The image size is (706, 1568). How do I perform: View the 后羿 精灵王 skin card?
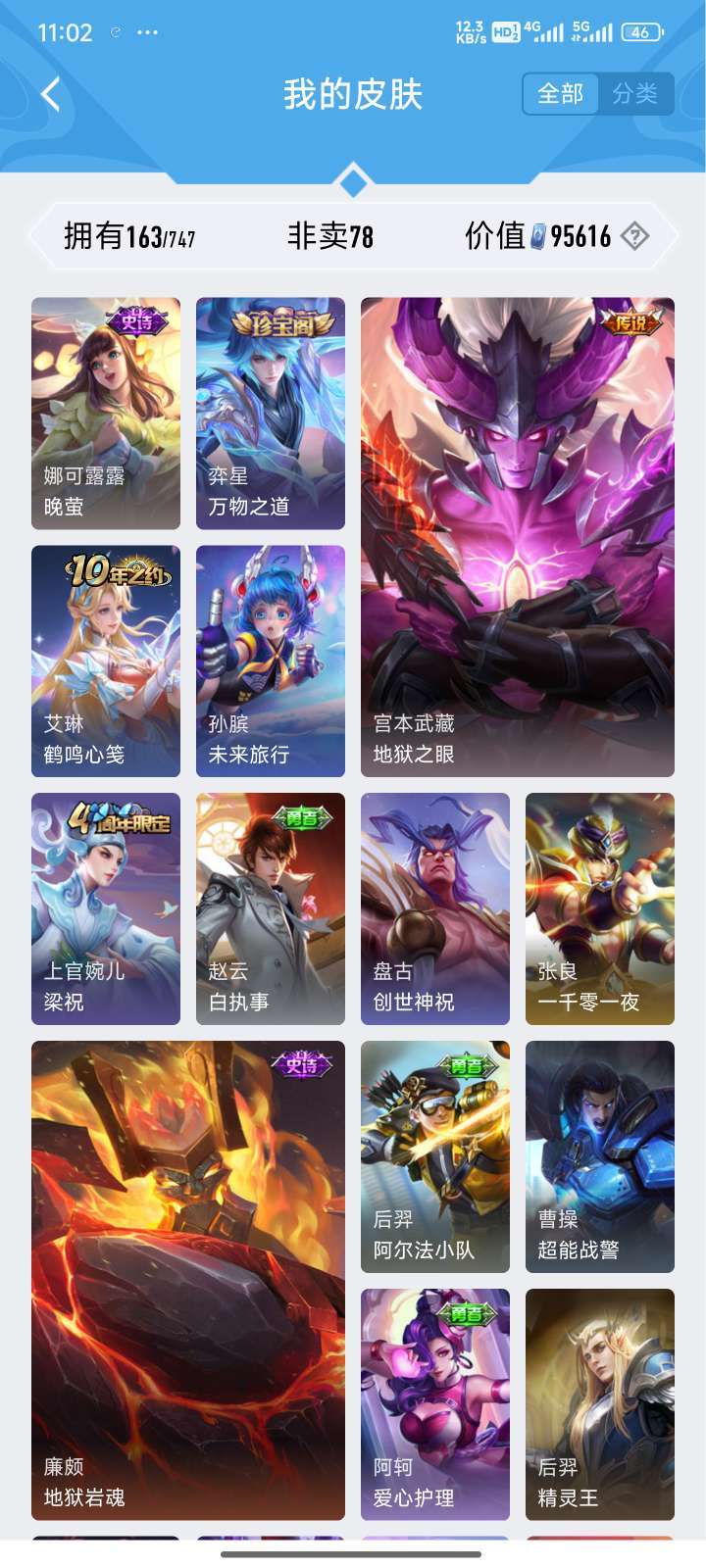tap(600, 1403)
